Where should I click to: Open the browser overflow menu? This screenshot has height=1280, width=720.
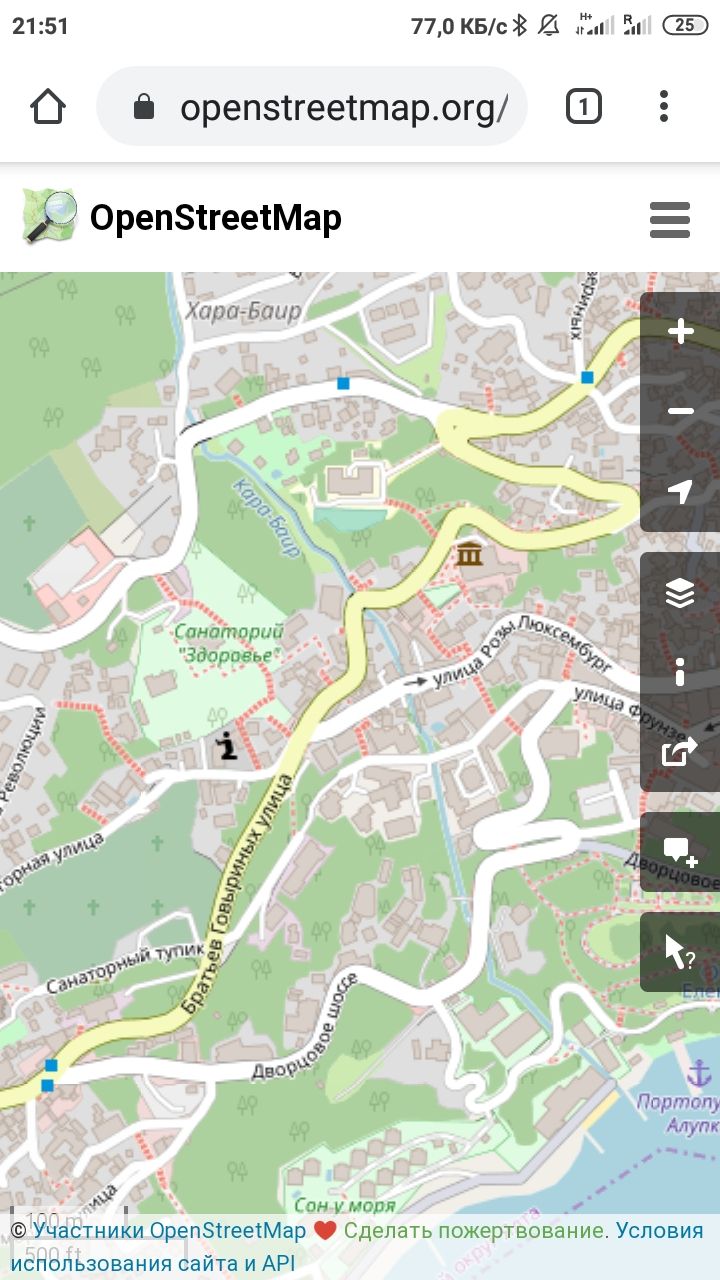coord(664,106)
